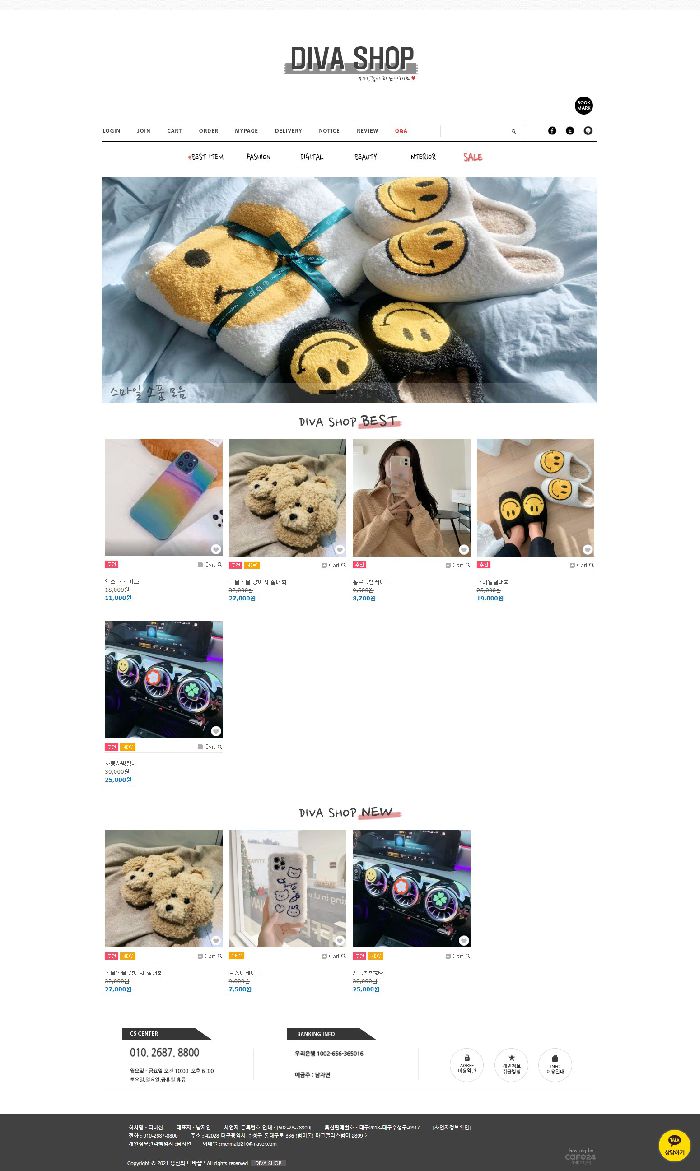Tap the search magnifier icon
Screen dimensions: 700x1171
pos(514,131)
